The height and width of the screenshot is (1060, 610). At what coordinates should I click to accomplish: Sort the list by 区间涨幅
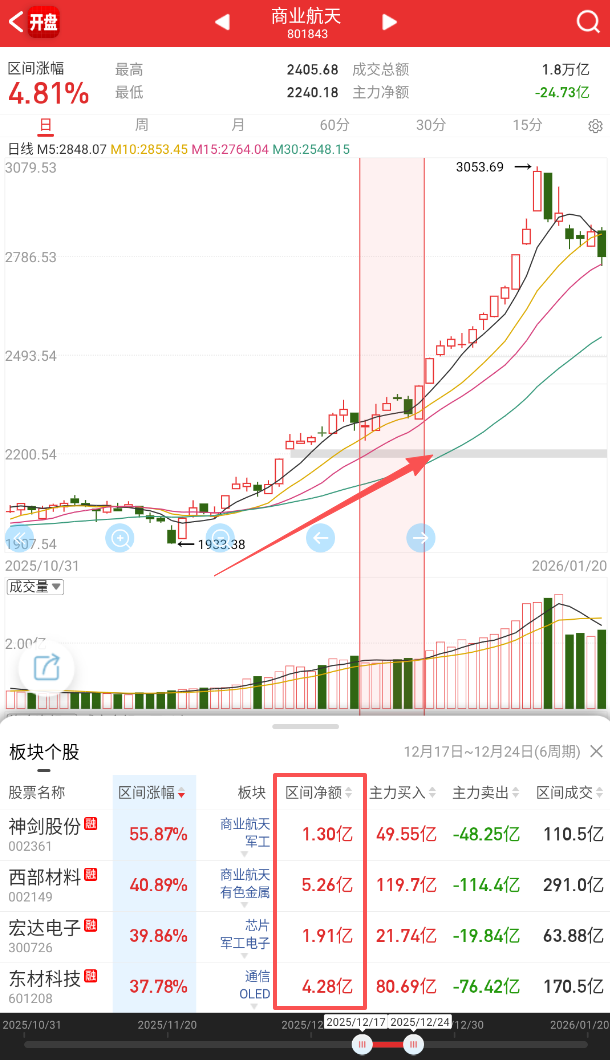tap(153, 792)
